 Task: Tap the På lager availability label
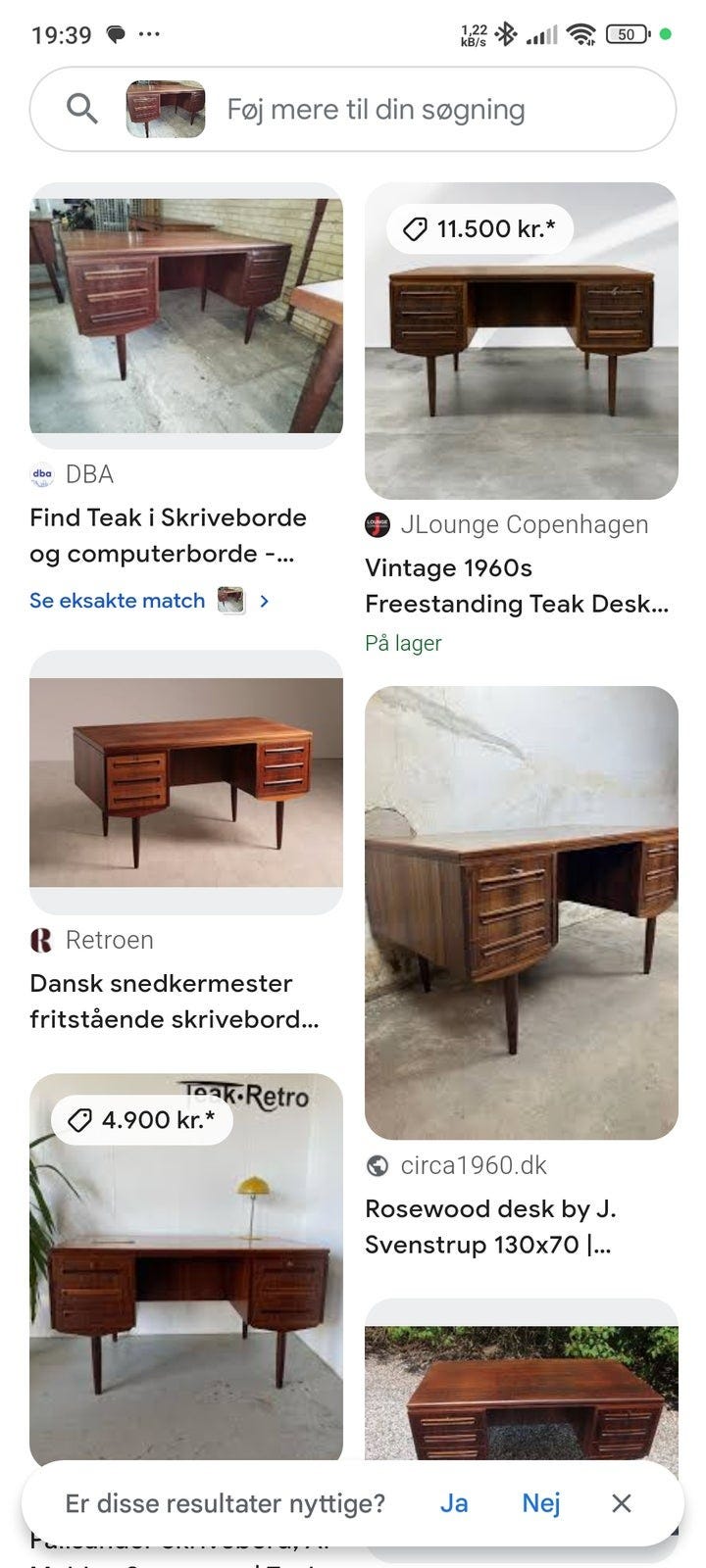click(x=403, y=643)
